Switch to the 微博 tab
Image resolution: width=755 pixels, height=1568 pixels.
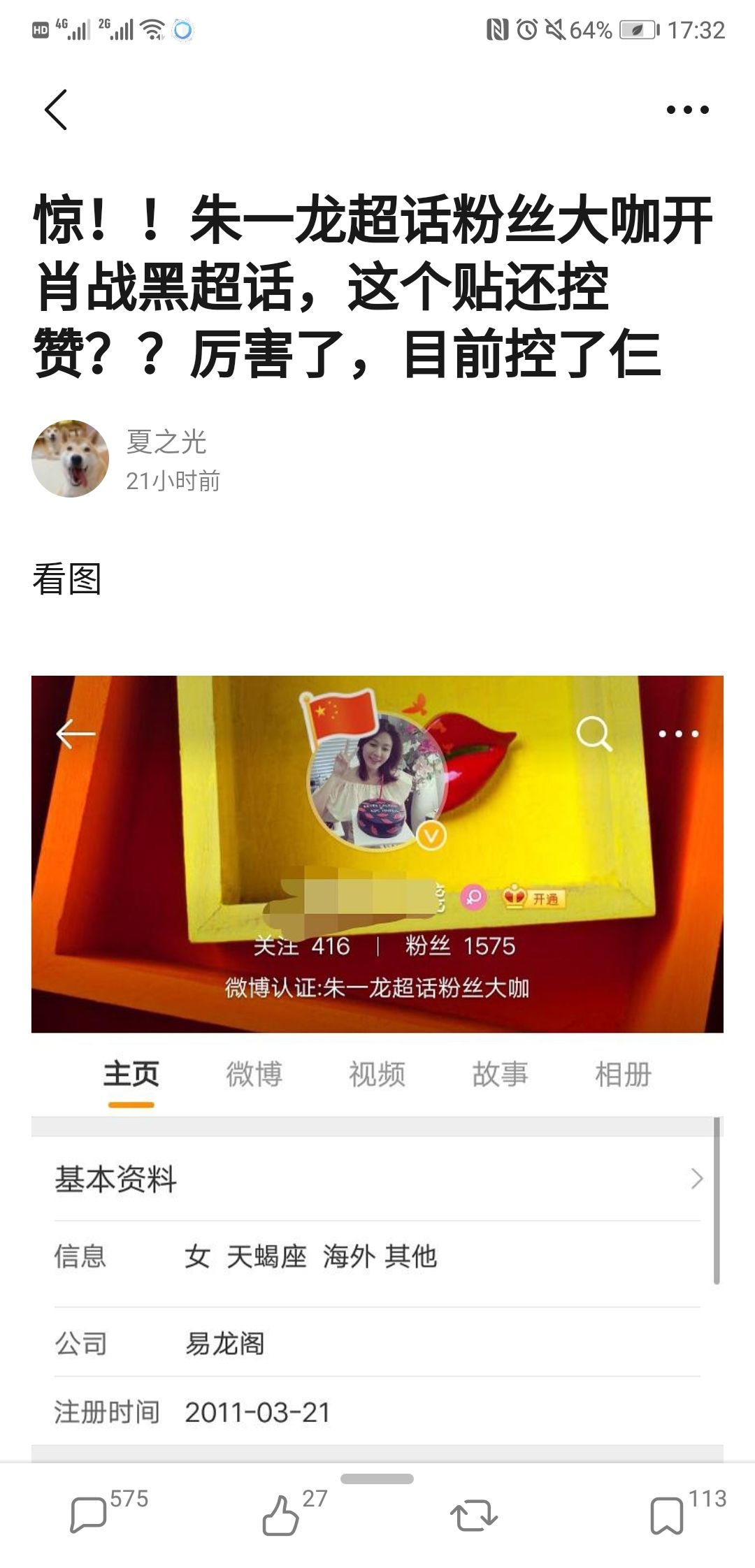point(254,1074)
